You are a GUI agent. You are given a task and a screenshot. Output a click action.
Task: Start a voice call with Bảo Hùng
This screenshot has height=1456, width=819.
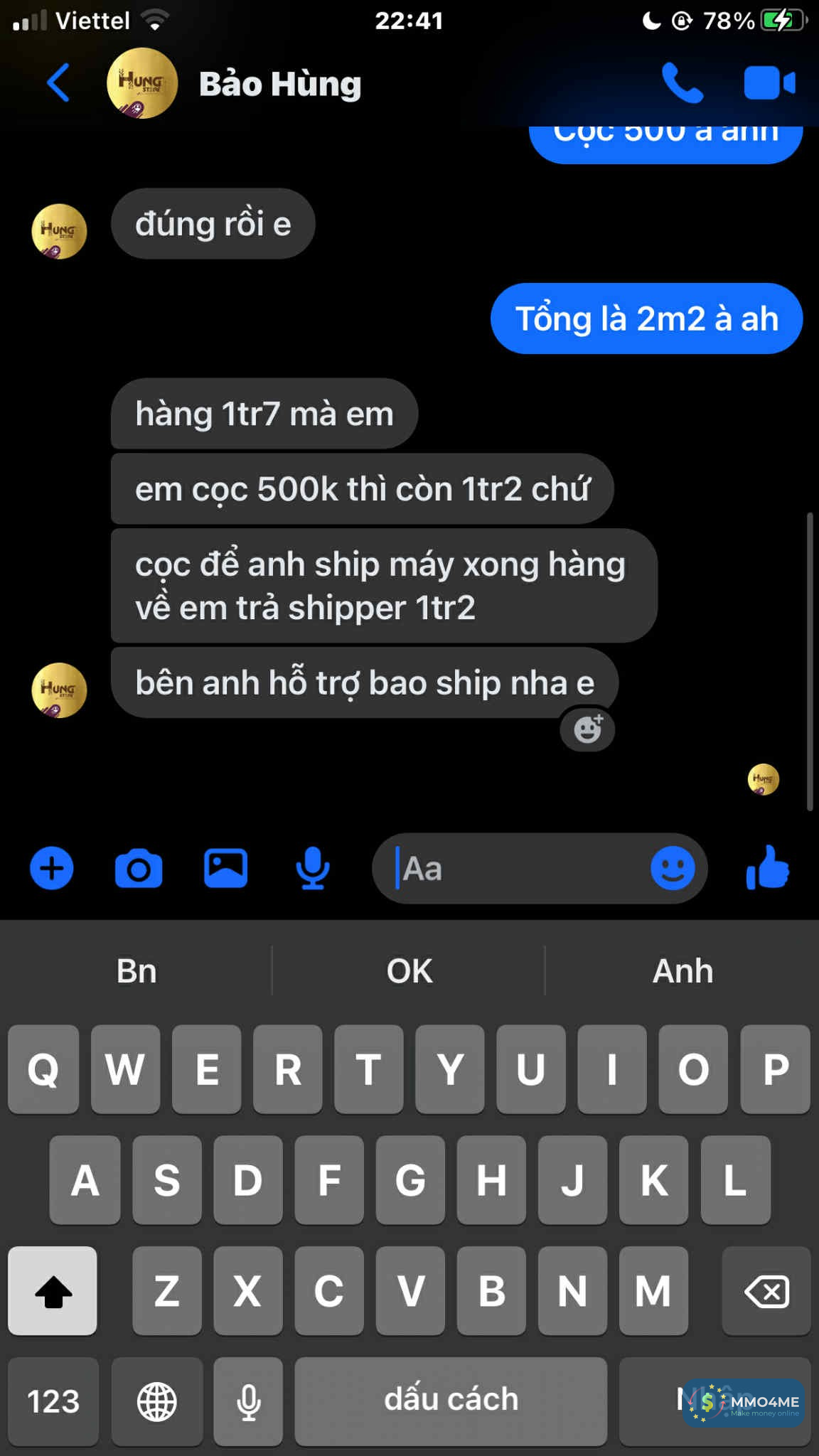pyautogui.click(x=682, y=83)
